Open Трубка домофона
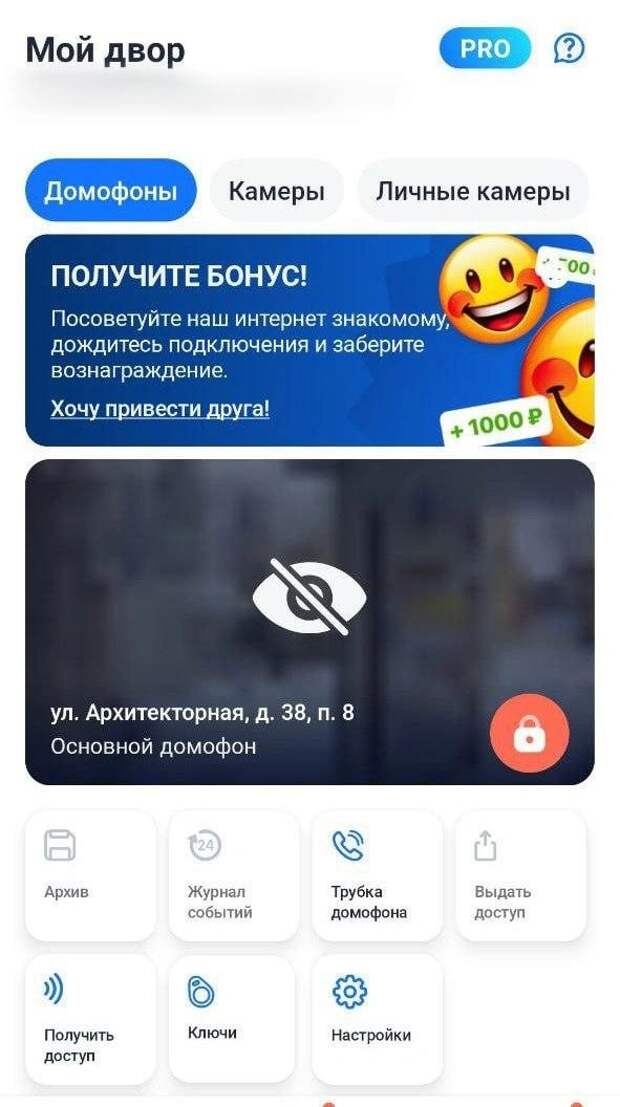This screenshot has width=620, height=1107. (377, 875)
